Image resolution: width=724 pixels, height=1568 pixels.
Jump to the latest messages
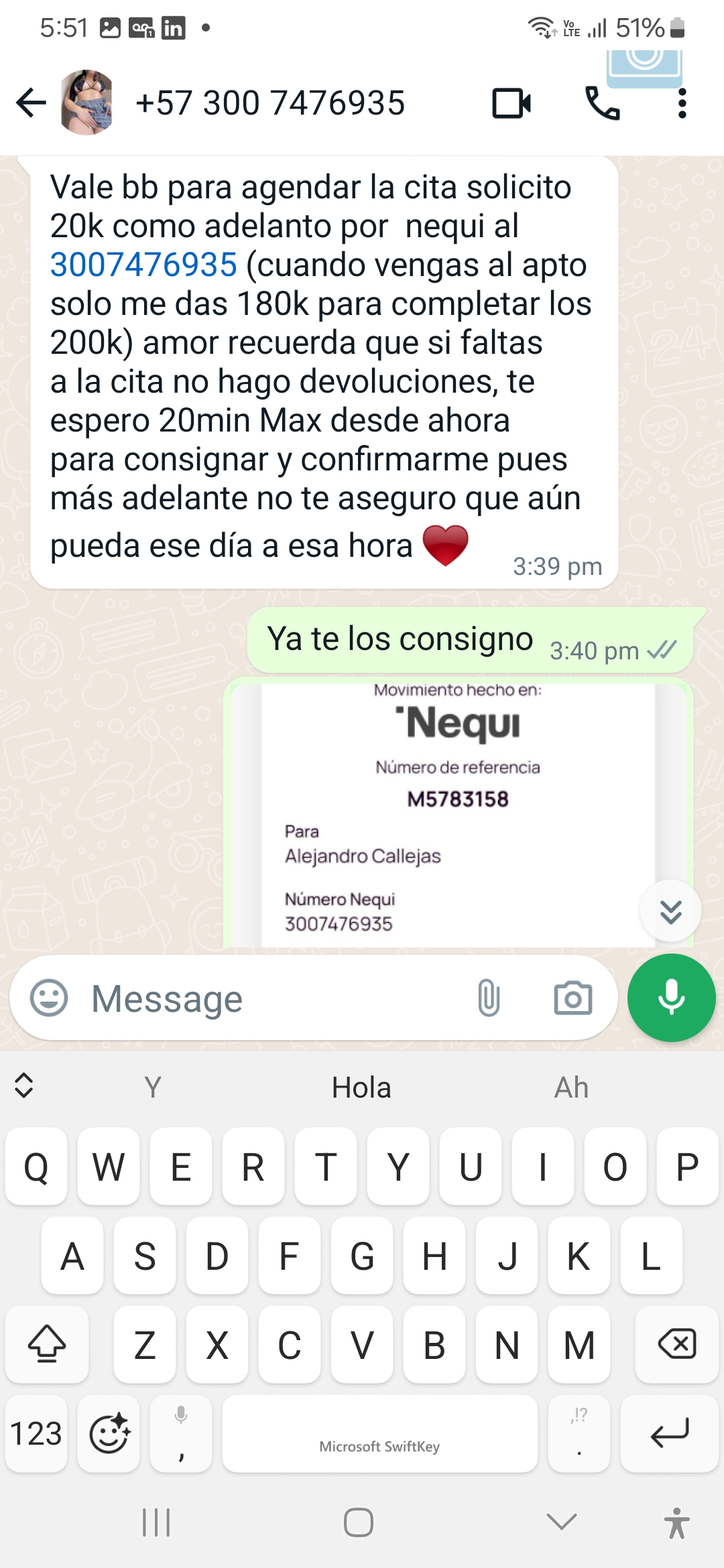pos(670,911)
